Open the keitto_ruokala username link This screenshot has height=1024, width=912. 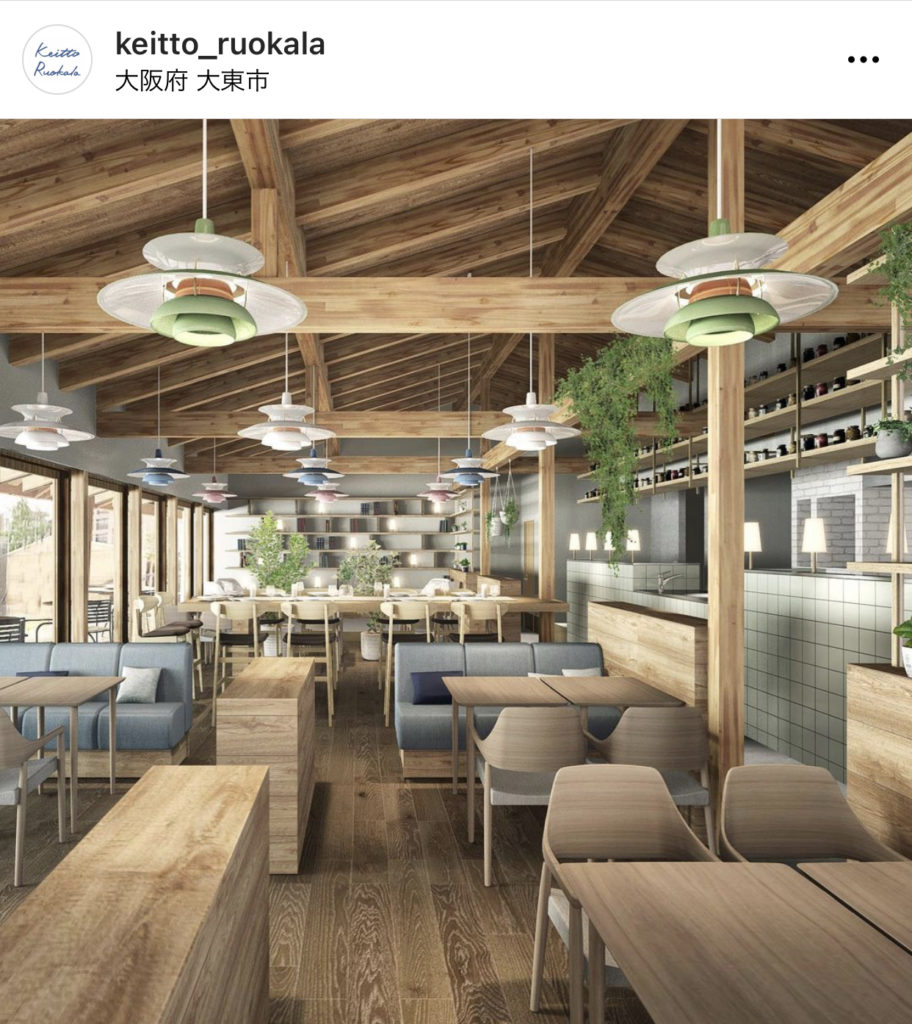pos(220,44)
